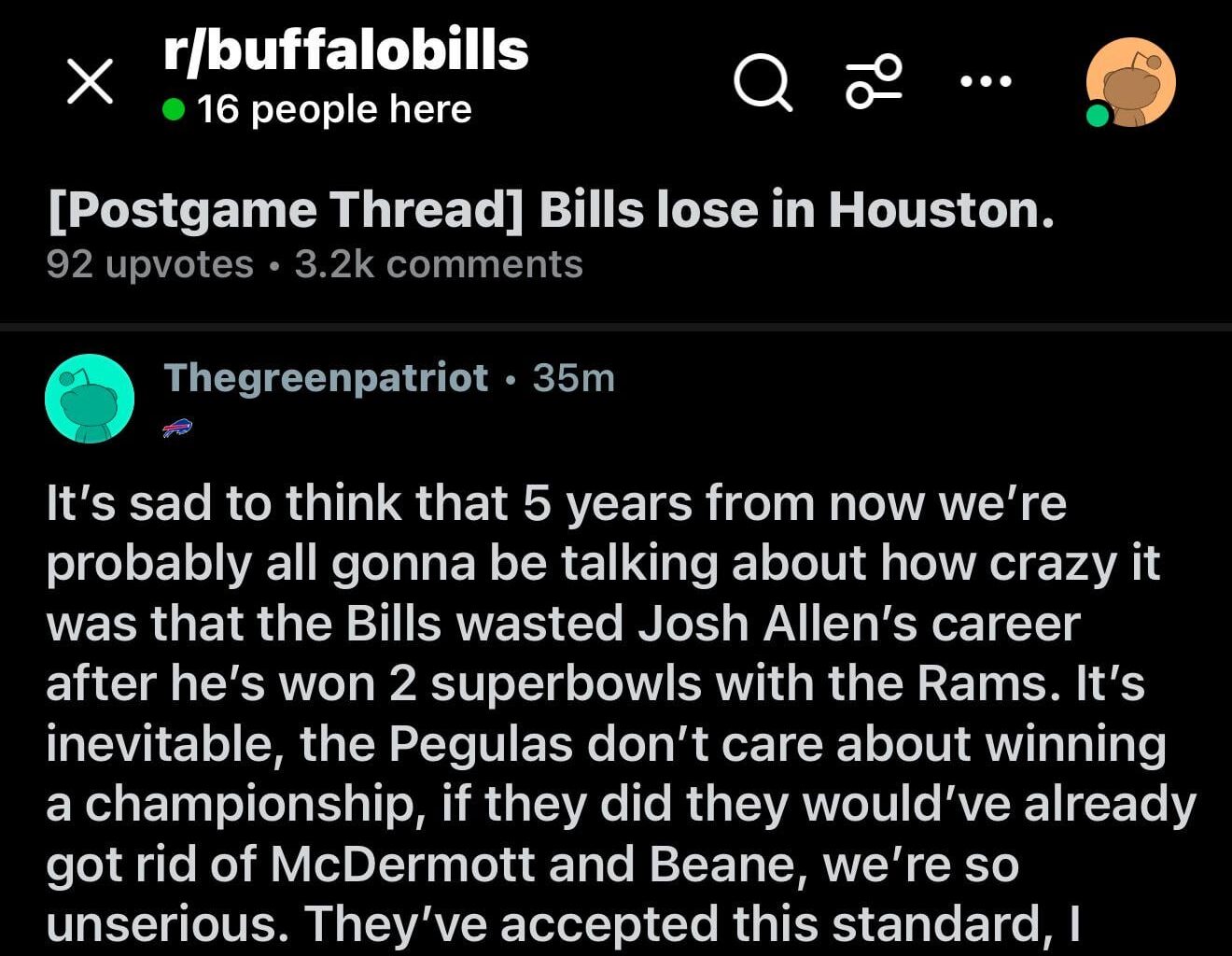
Task: Open search in the thread
Action: point(762,82)
